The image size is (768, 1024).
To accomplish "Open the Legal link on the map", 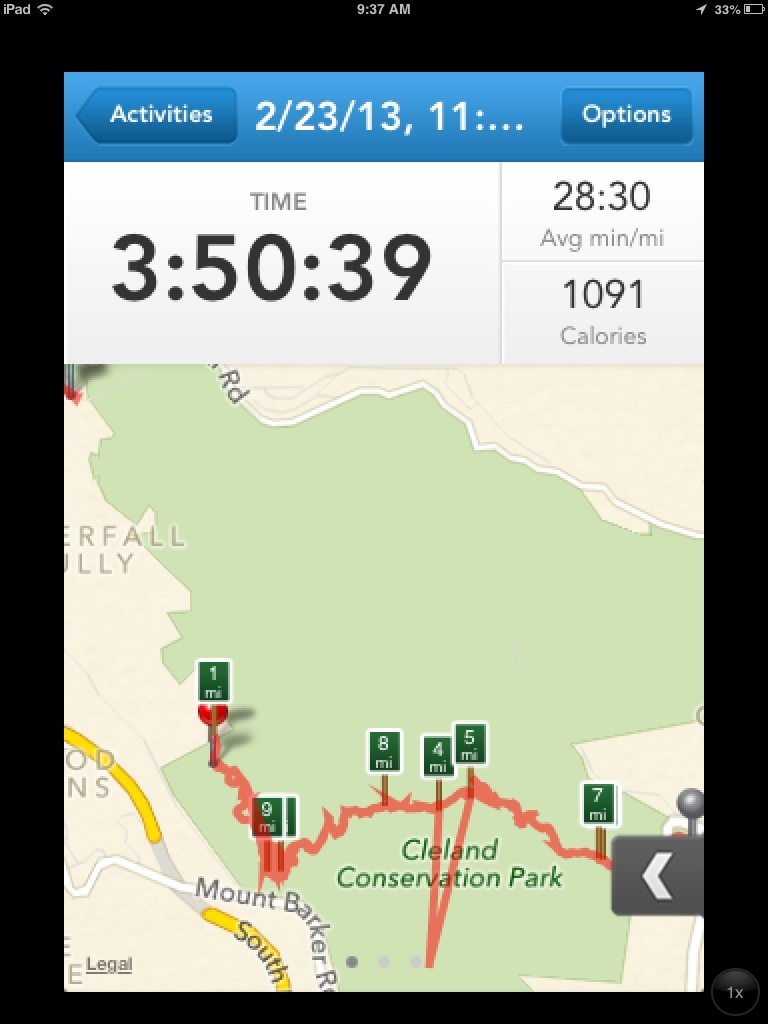I will pos(109,965).
